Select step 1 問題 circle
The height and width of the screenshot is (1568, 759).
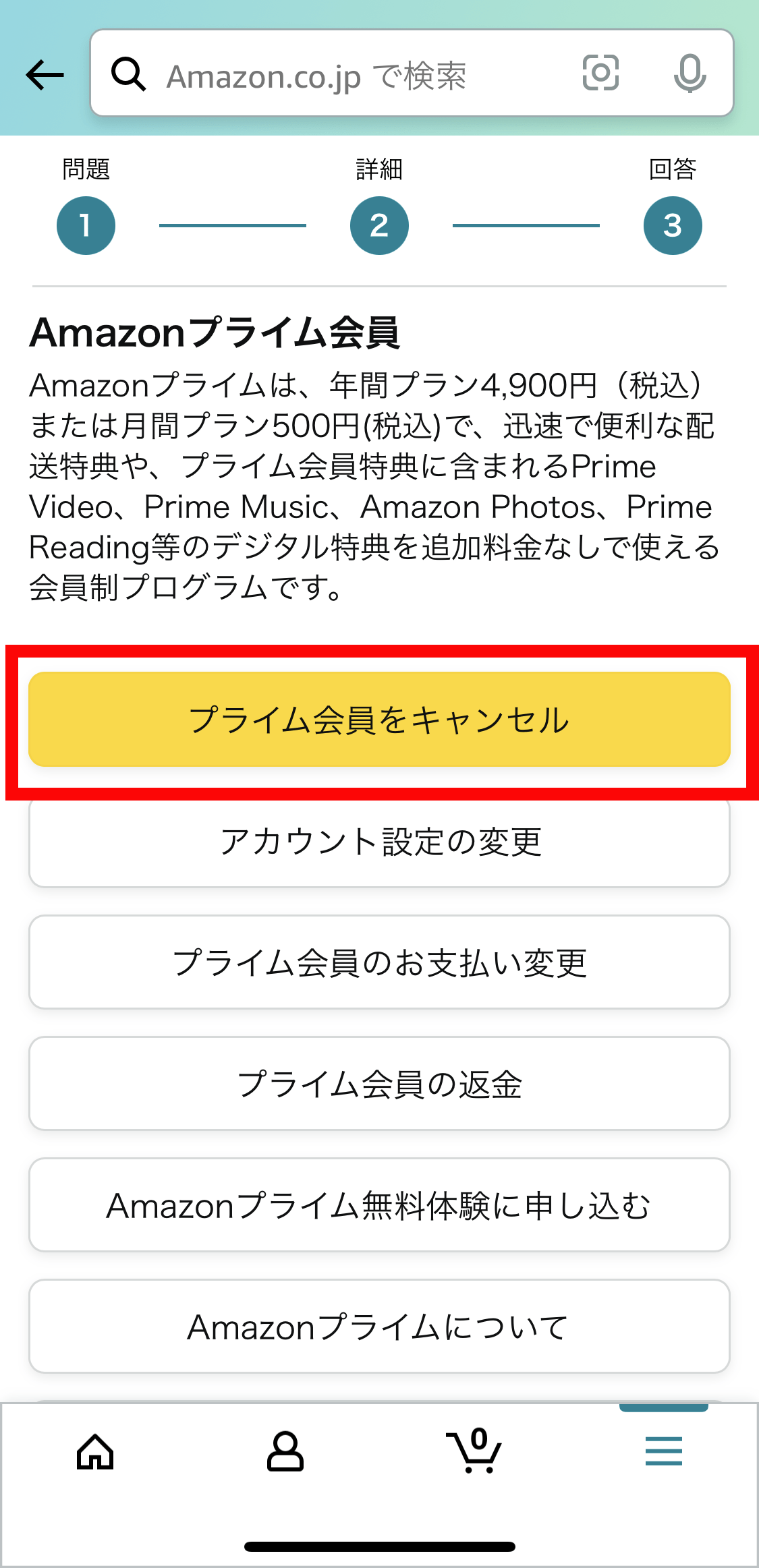point(86,225)
